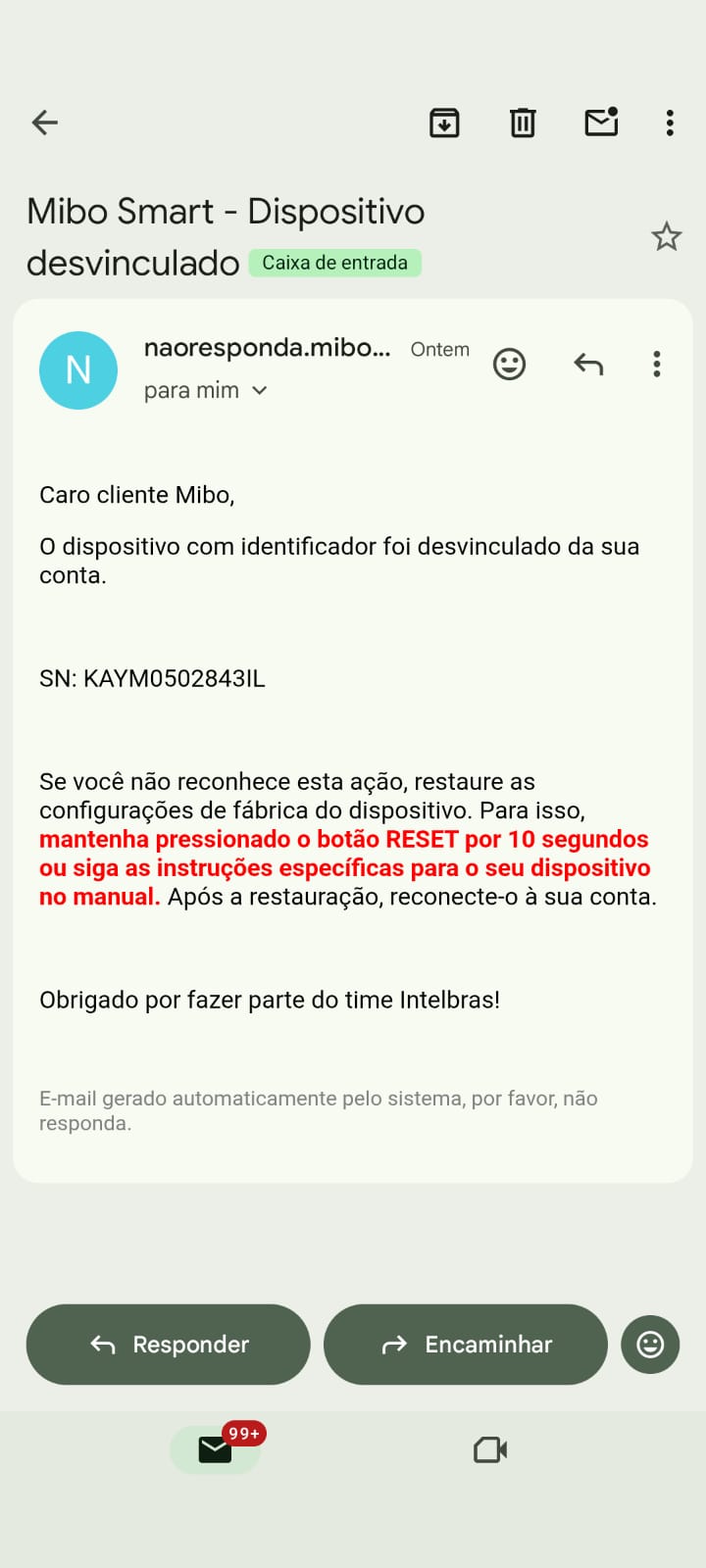Delete this email with trash icon
Viewport: 706px width, 1568px height.
pos(523,122)
